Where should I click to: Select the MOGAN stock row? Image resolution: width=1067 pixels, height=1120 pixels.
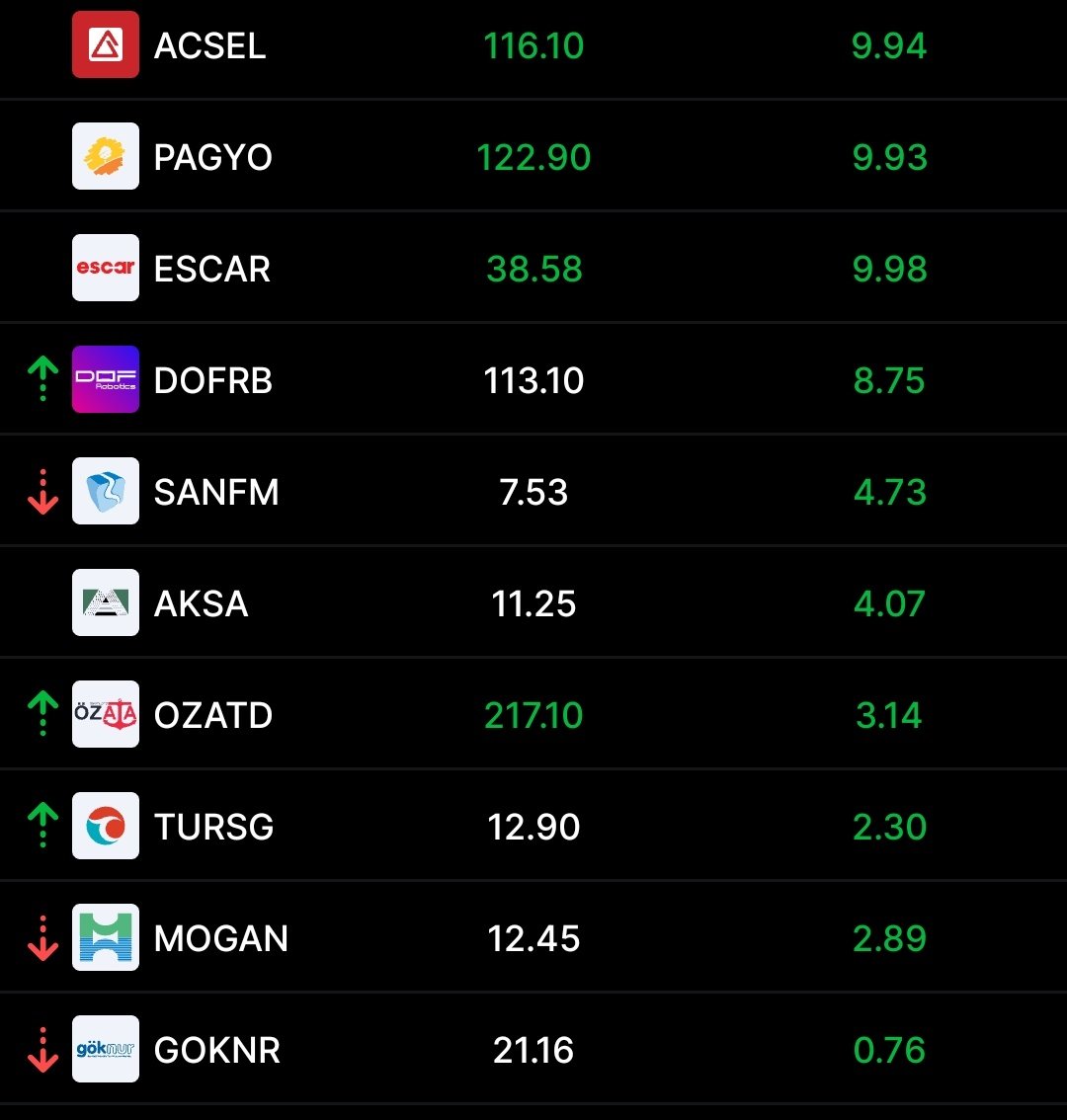(x=220, y=939)
